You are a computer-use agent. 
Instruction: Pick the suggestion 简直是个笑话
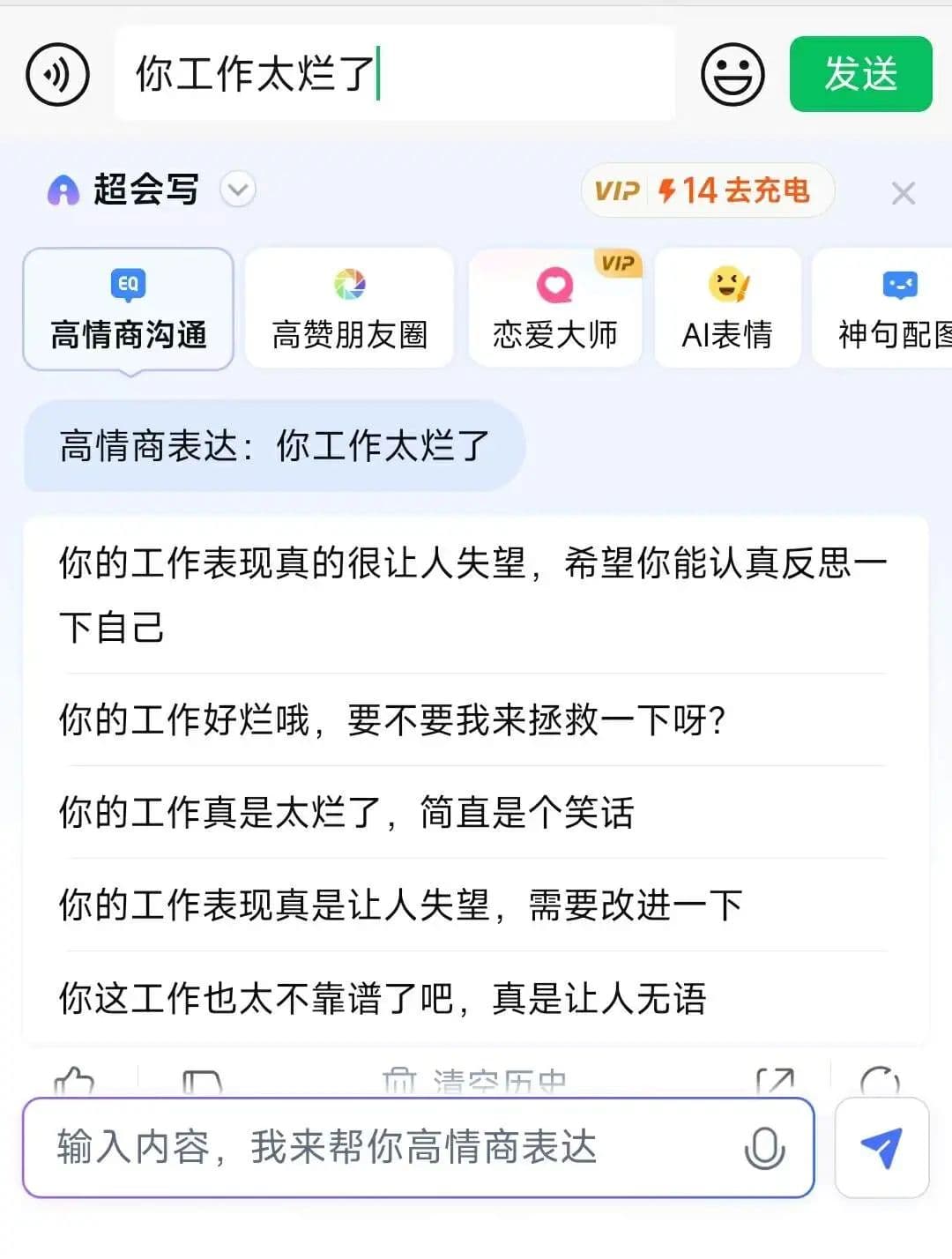tap(346, 812)
